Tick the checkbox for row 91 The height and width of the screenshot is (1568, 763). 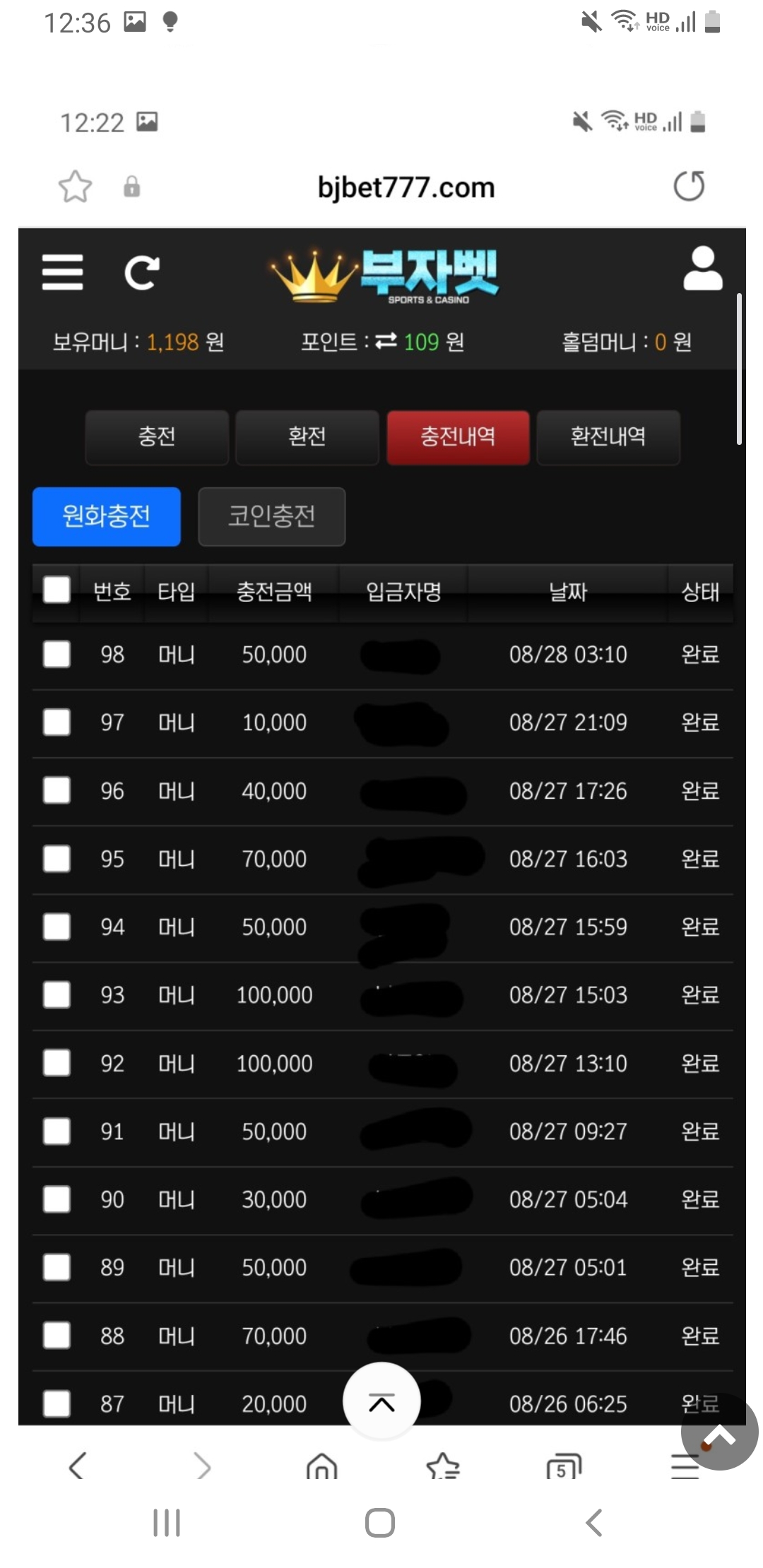57,1131
